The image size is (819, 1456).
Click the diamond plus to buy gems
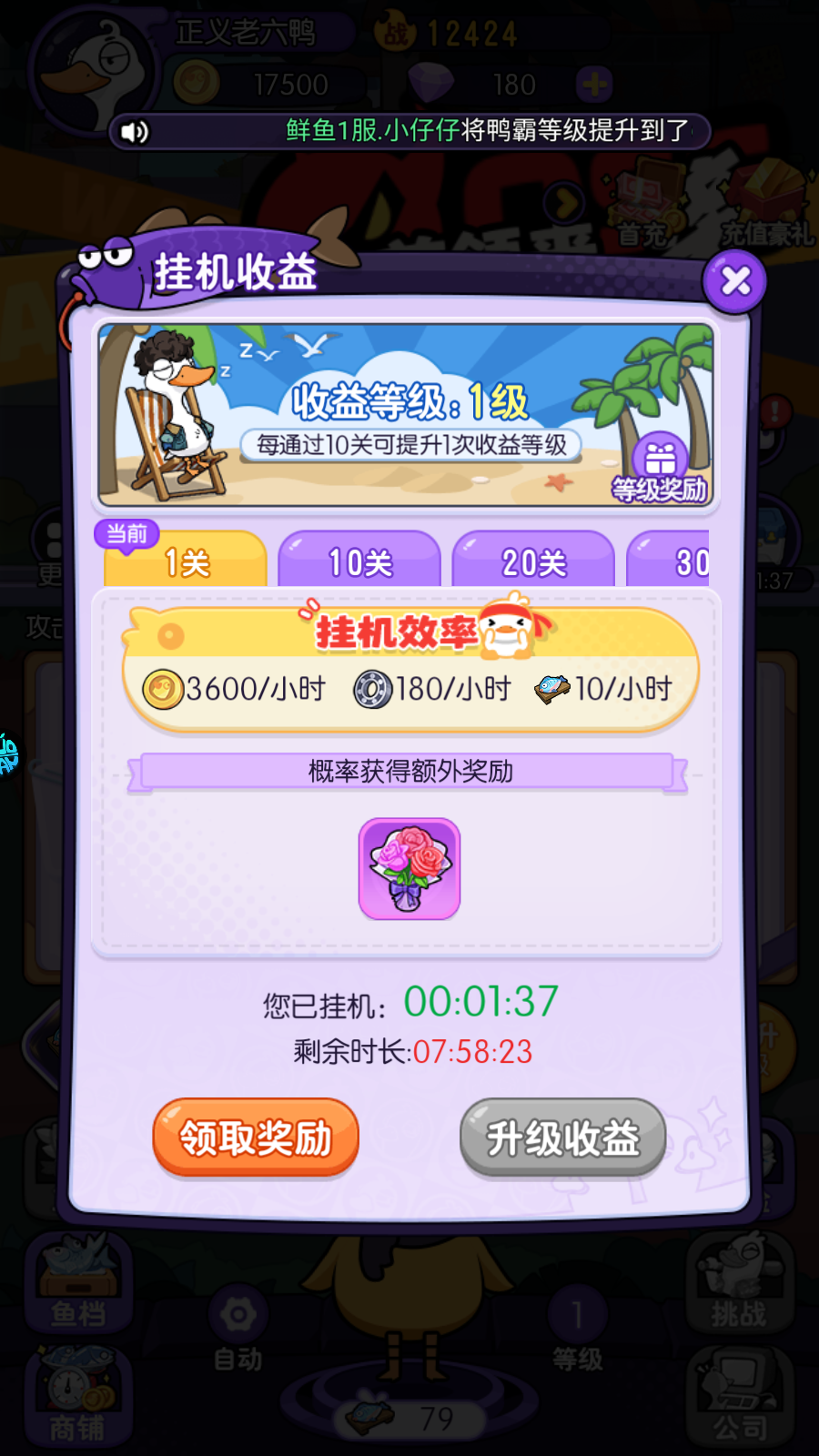point(596,85)
